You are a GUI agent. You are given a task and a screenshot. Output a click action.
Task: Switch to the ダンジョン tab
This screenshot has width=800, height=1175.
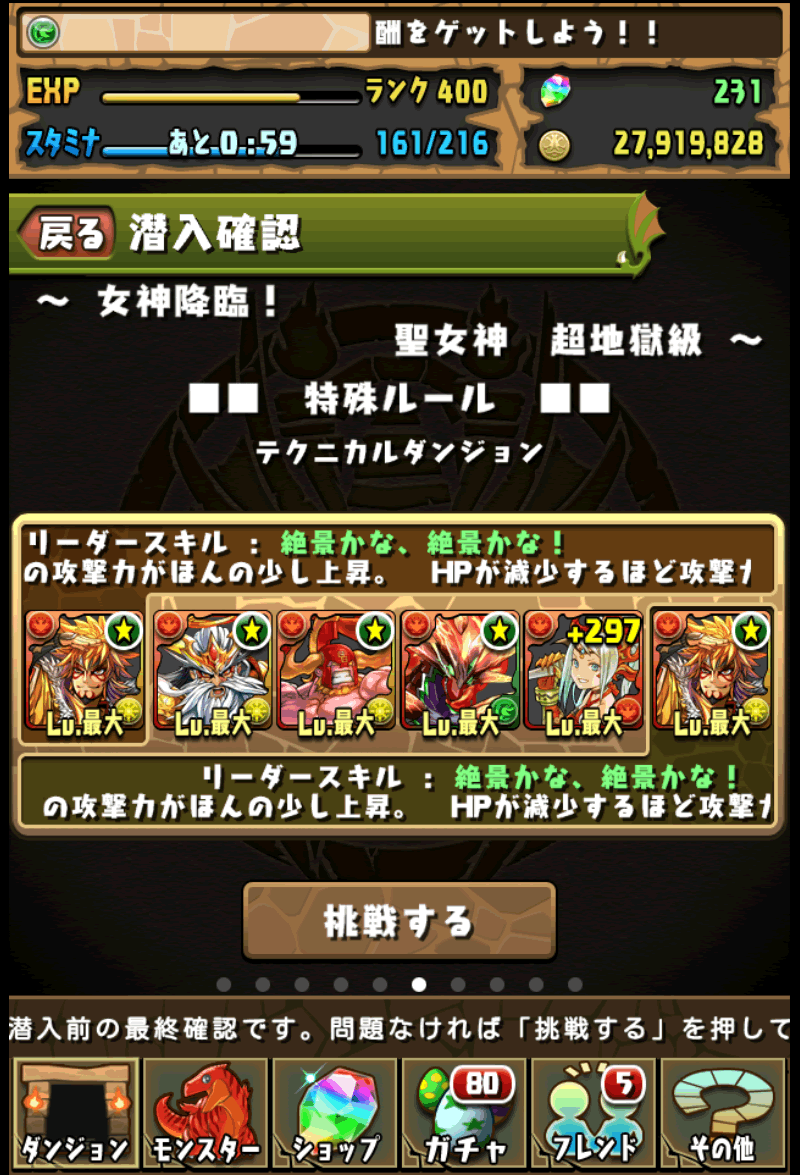tap(75, 1112)
